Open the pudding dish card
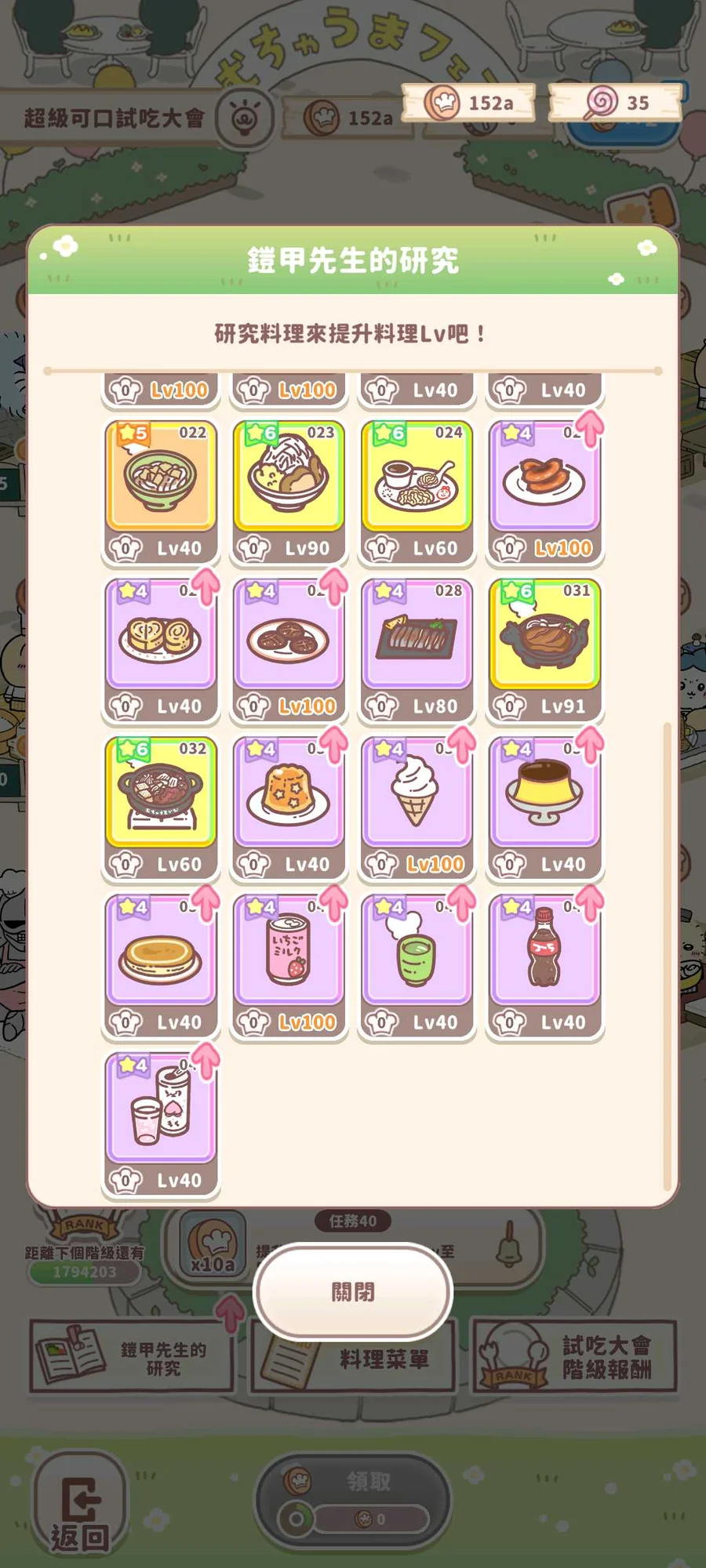The image size is (706, 1568). [x=544, y=793]
